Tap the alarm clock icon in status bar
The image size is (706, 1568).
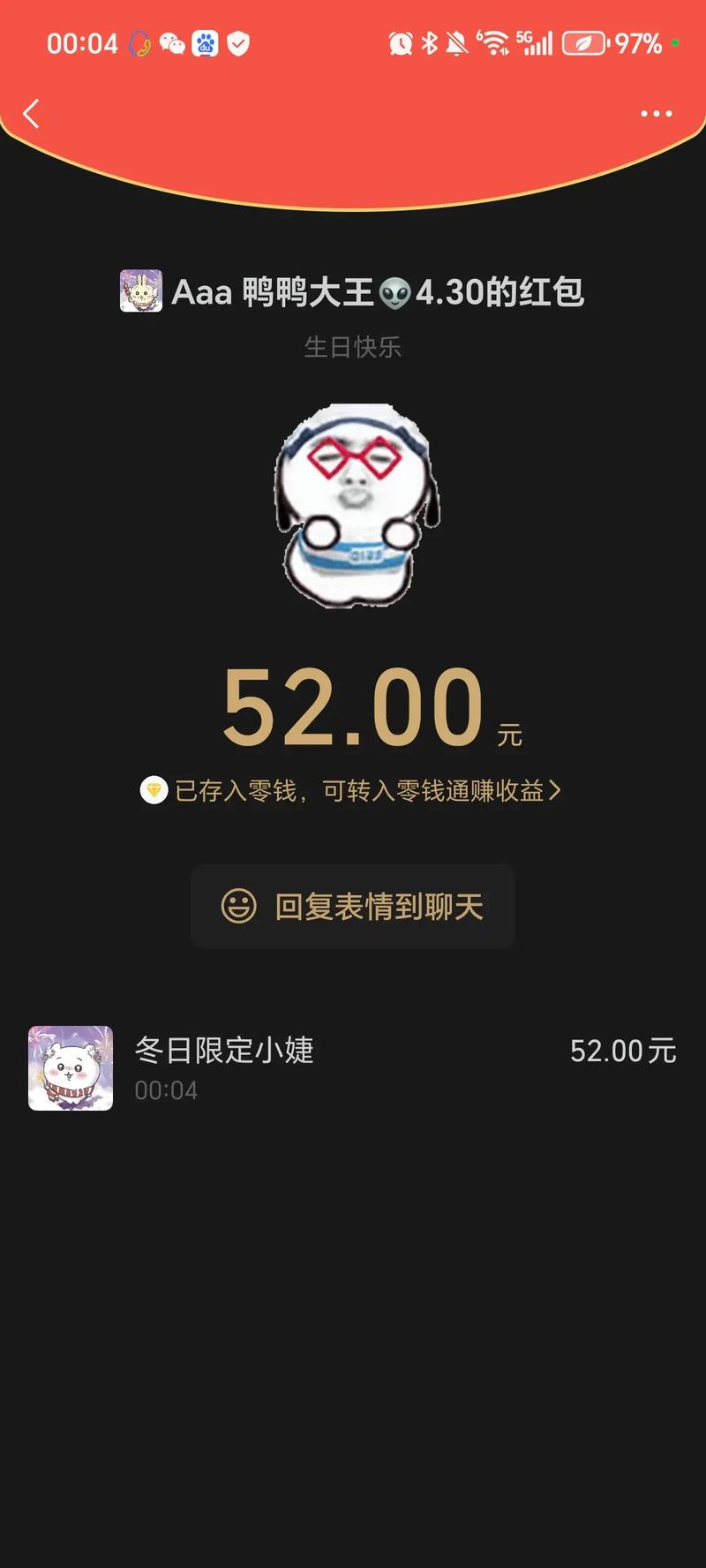(402, 42)
